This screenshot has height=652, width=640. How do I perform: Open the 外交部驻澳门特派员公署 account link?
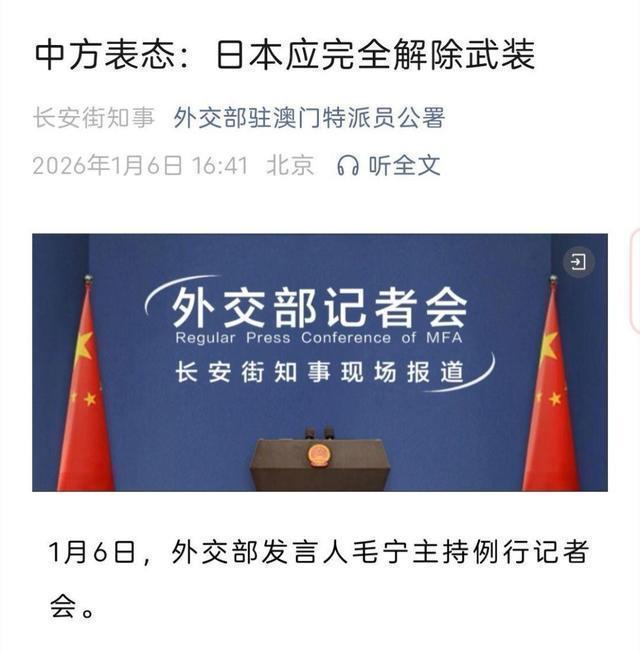(308, 118)
